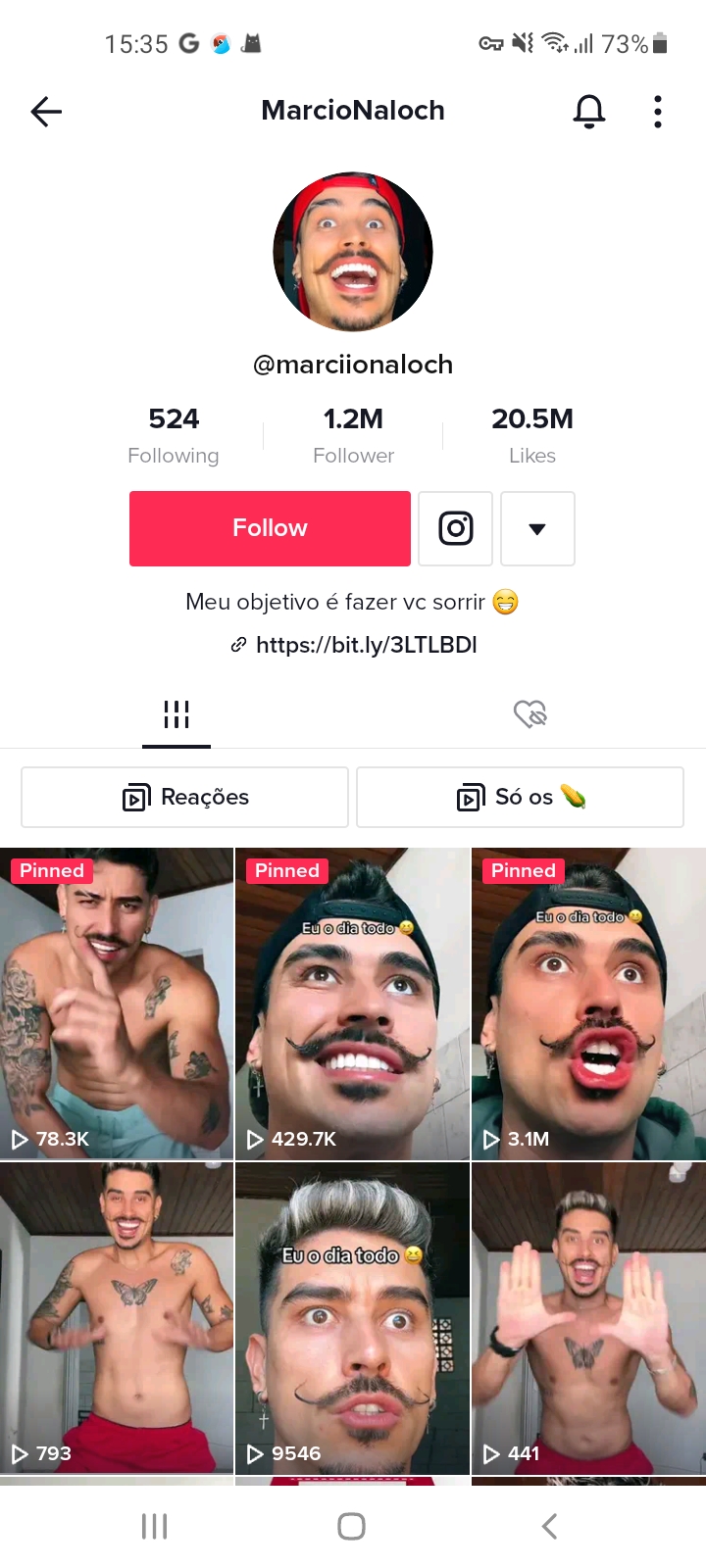View the 1.2M Follower list
Screen dimensions: 706x1568
(353, 435)
